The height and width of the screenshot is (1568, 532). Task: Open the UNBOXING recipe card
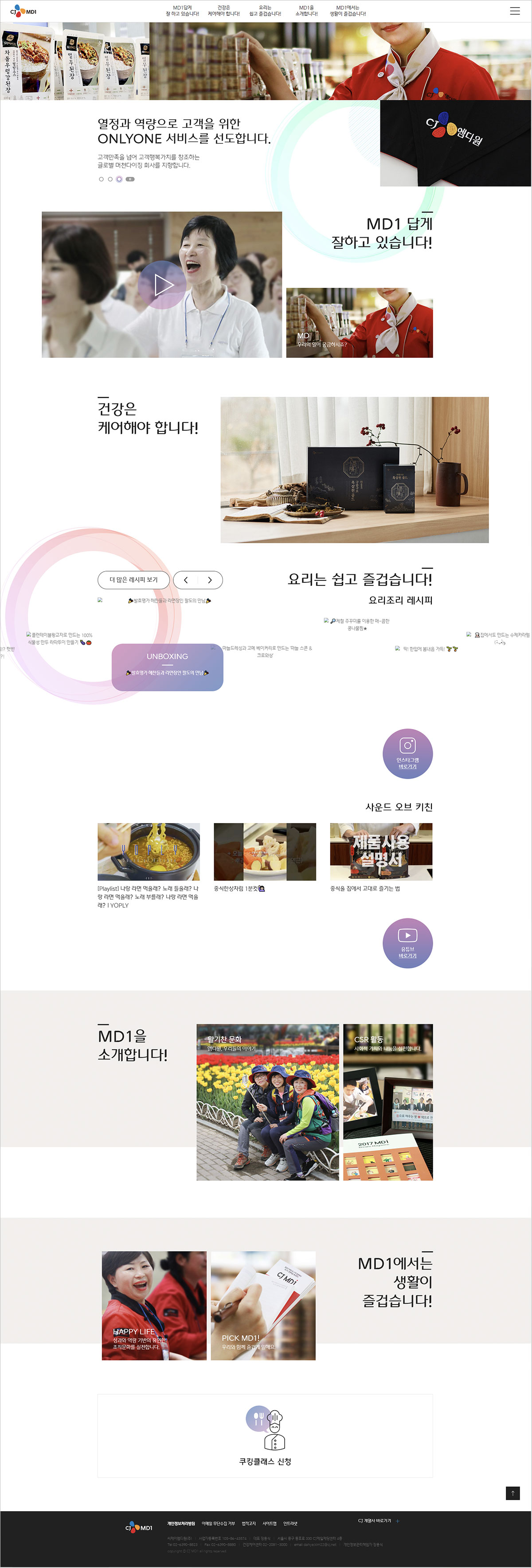pyautogui.click(x=168, y=667)
